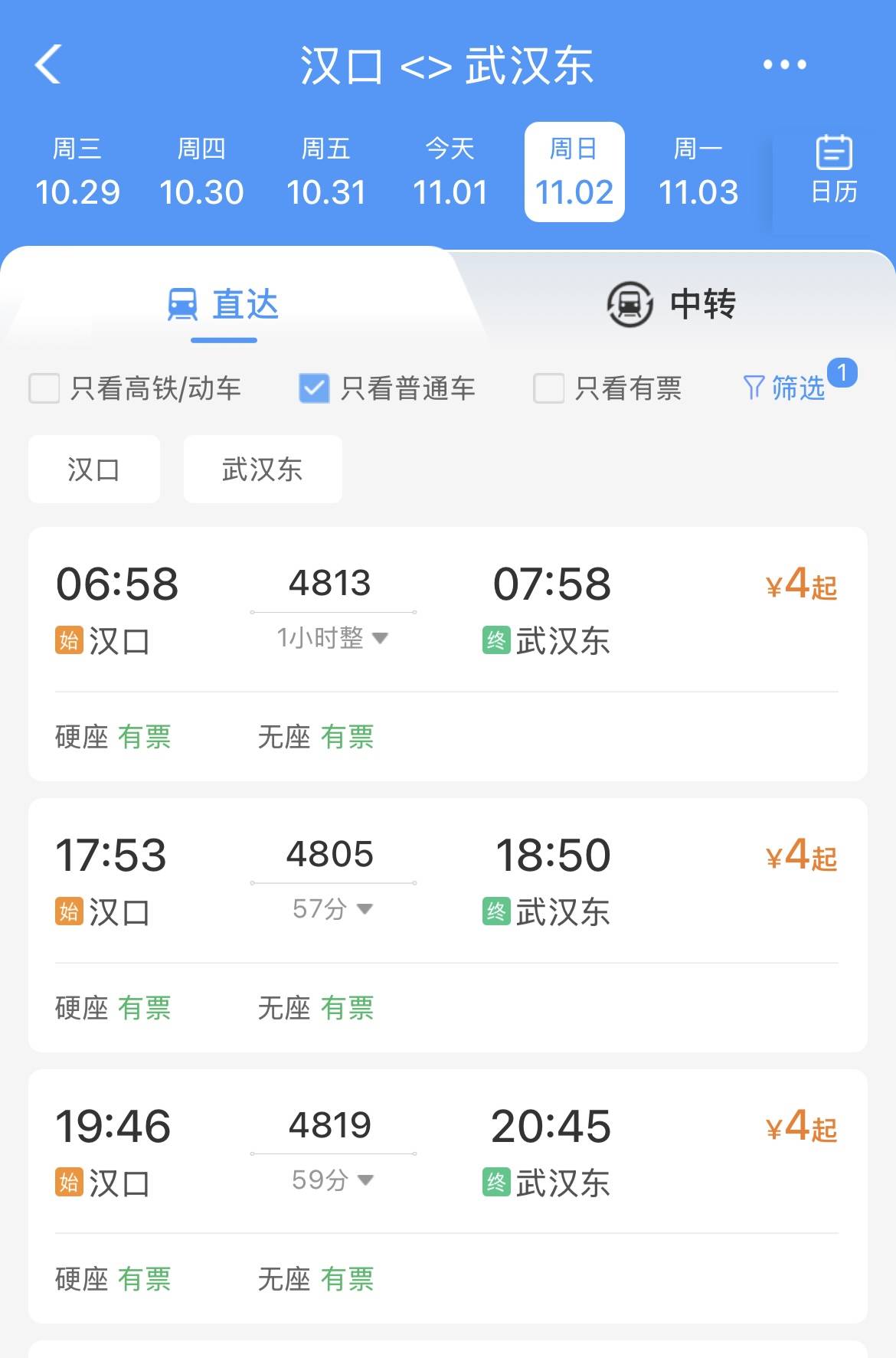Check the 只看有票 filter box

(x=549, y=388)
